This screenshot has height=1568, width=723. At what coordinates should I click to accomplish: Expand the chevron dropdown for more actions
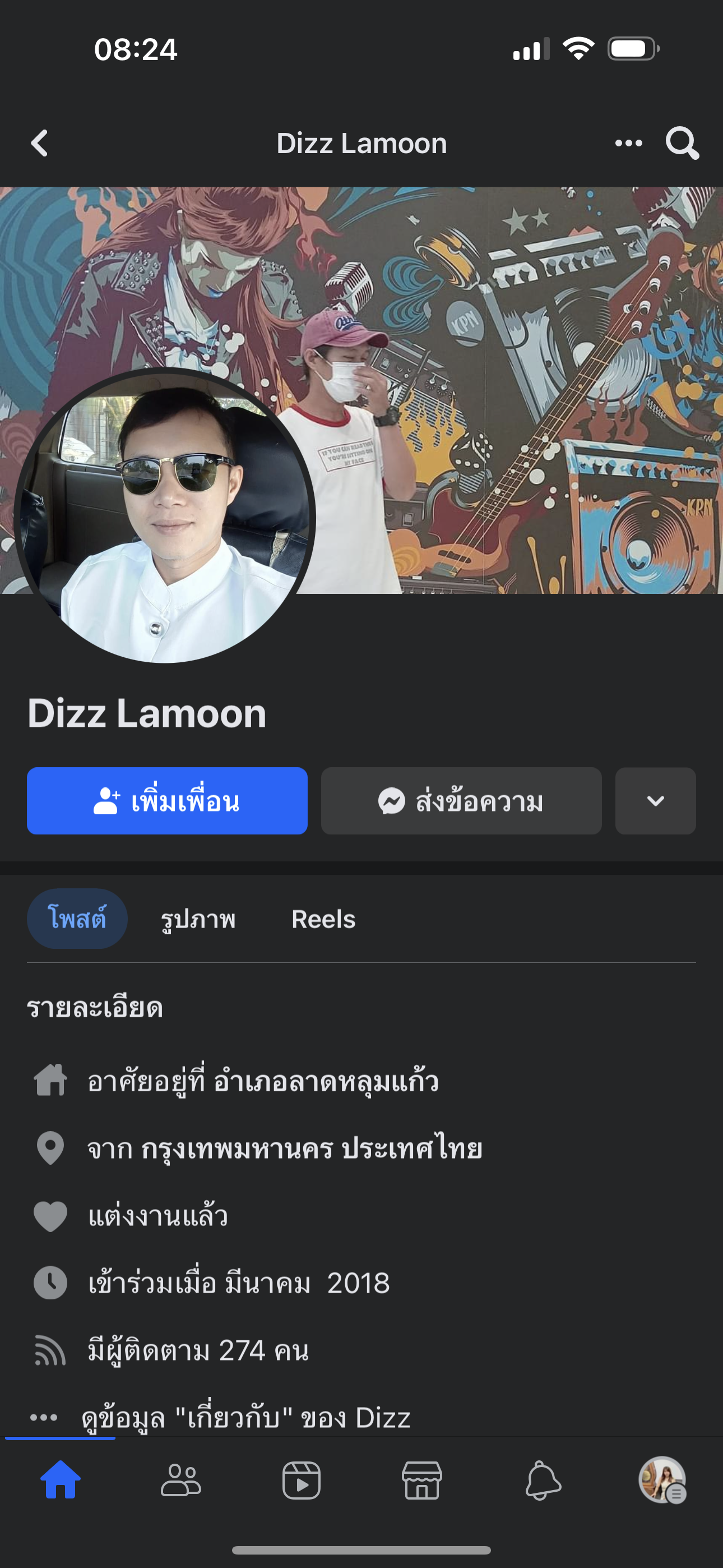[x=655, y=801]
